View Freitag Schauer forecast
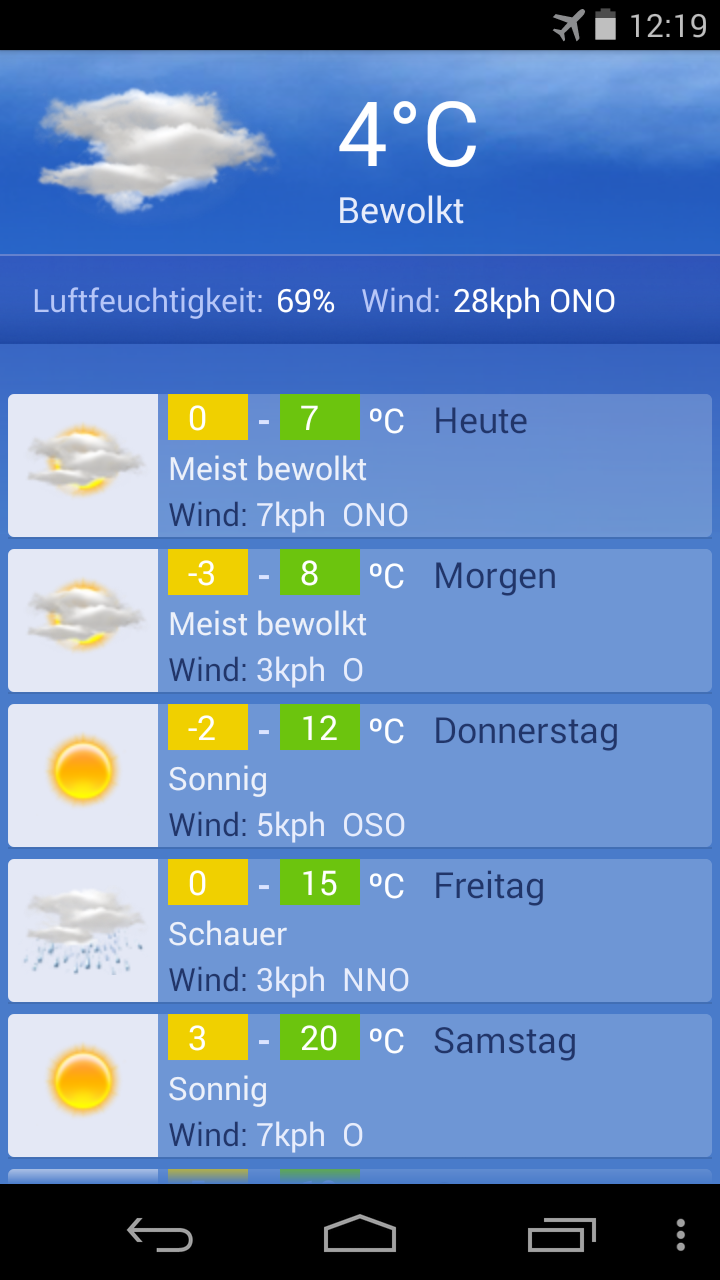This screenshot has height=1280, width=720. click(360, 930)
